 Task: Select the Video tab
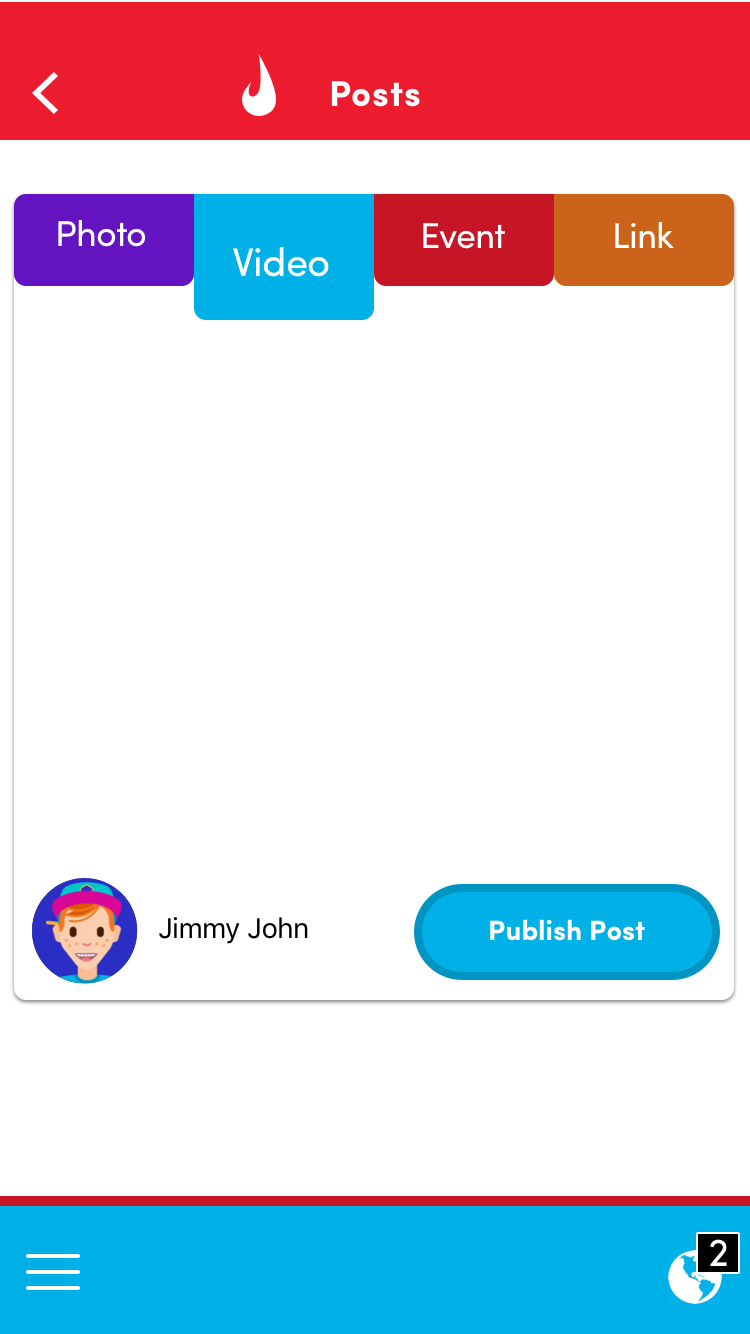pos(283,258)
